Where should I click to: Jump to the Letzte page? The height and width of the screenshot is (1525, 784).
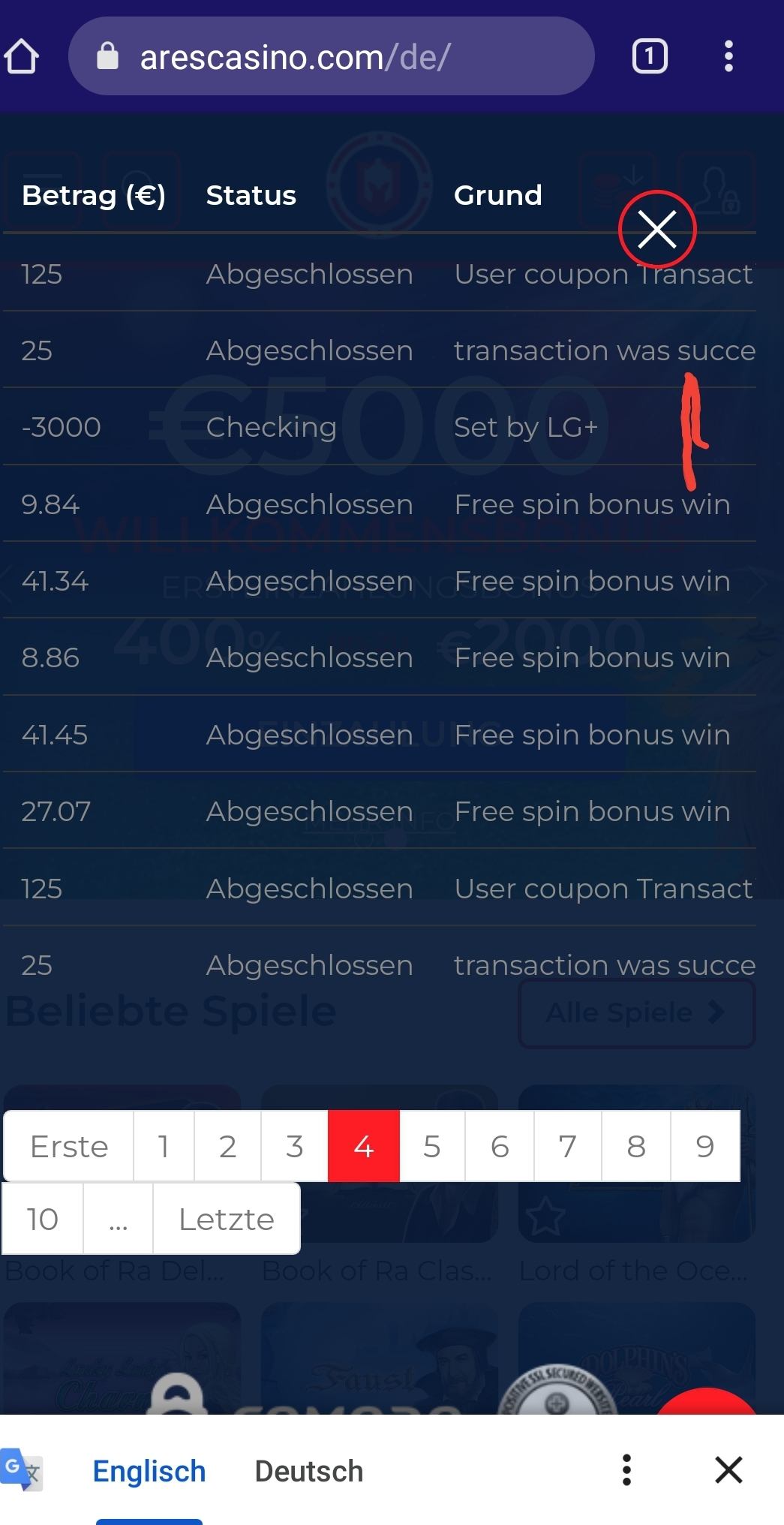pyautogui.click(x=227, y=1219)
